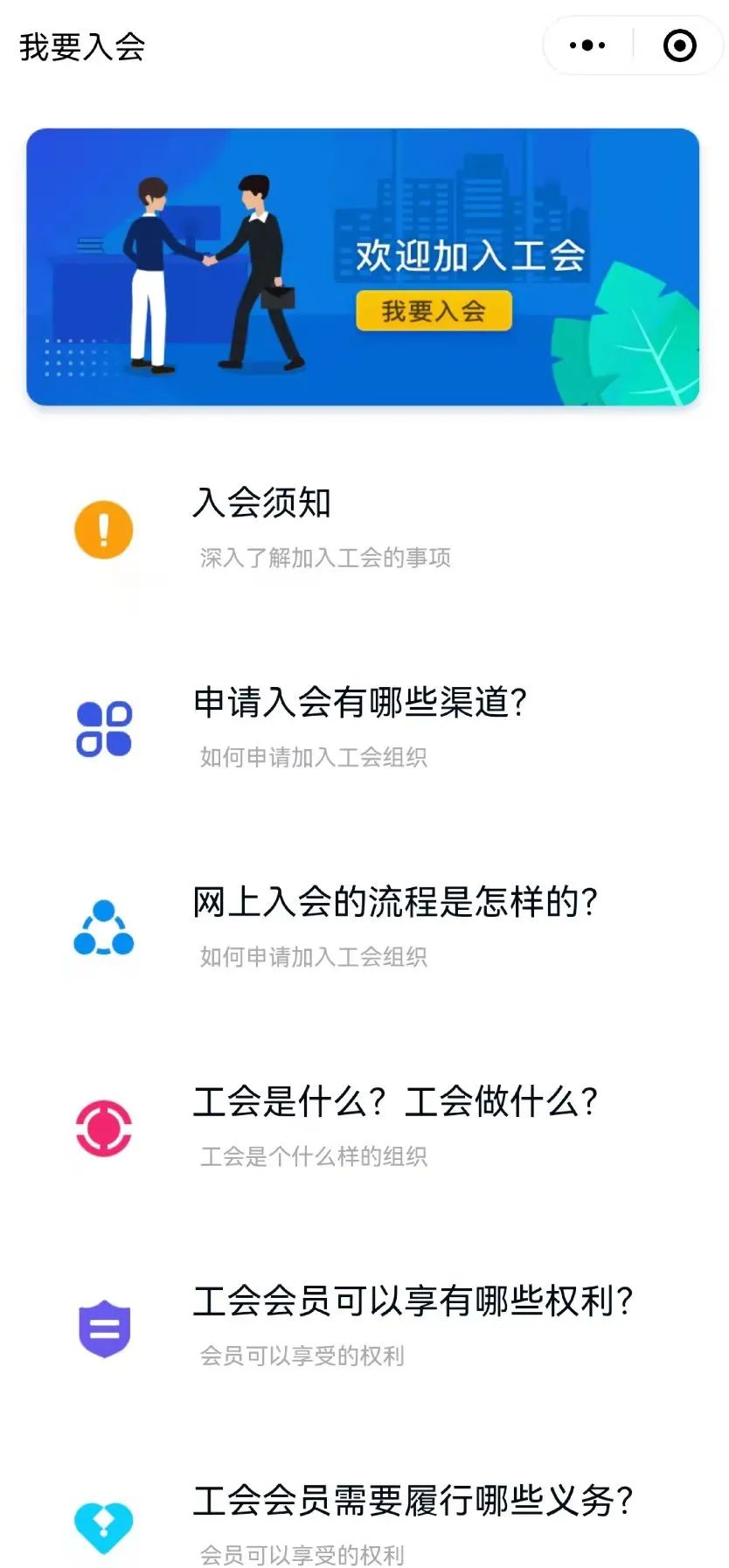View 申请入会有哪些渠道?
729x1568 pixels.
pyautogui.click(x=360, y=704)
